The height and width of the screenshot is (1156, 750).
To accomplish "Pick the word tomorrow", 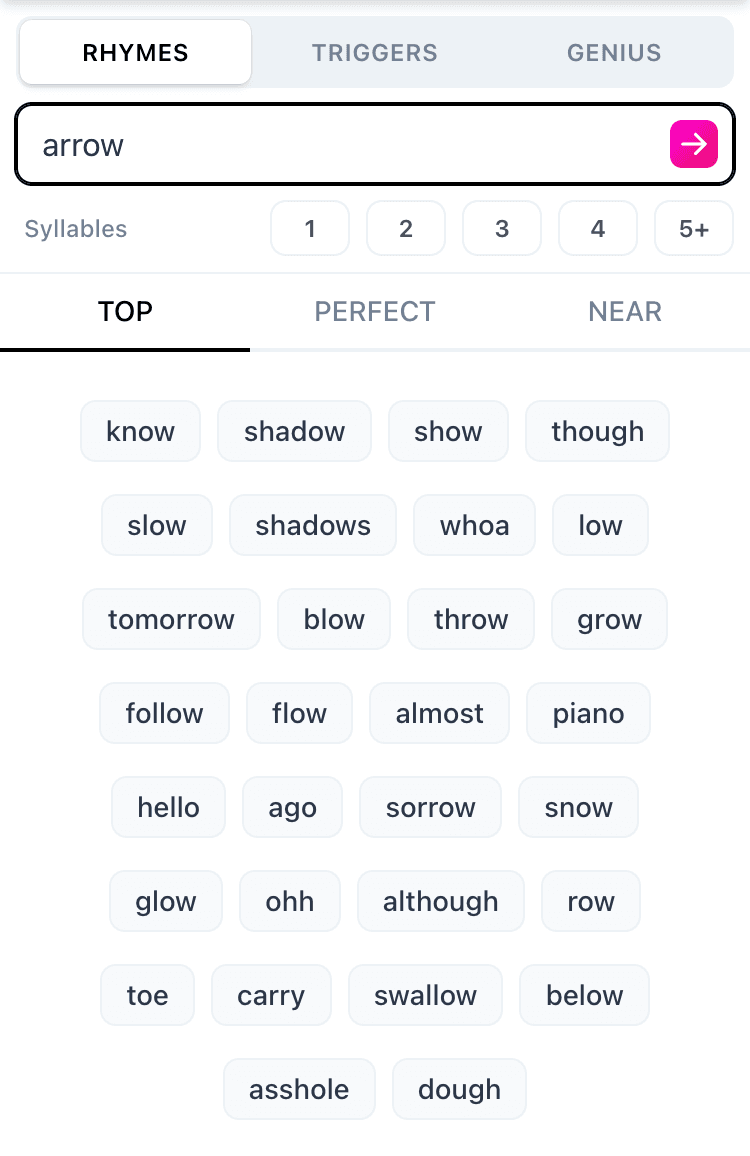I will pyautogui.click(x=171, y=619).
